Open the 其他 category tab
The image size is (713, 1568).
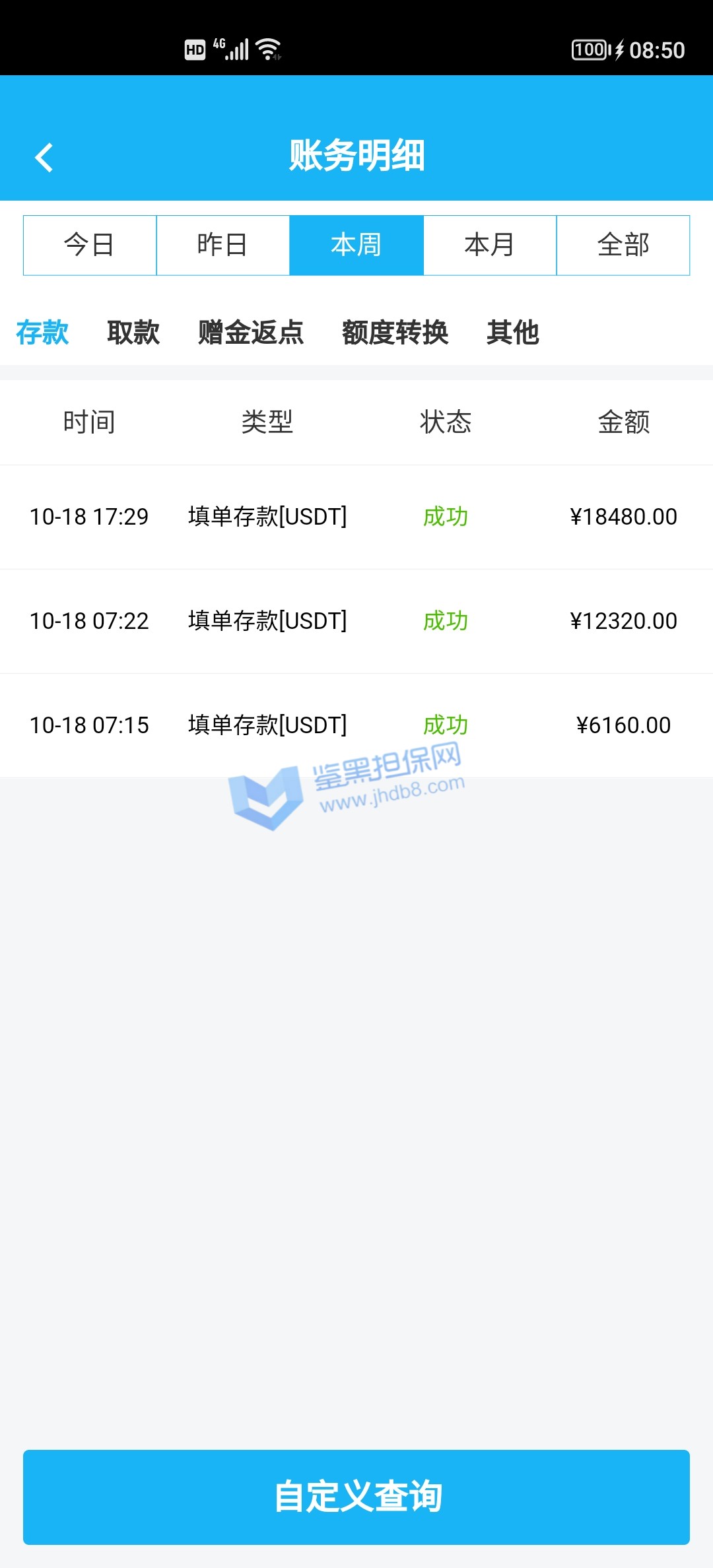coord(513,332)
